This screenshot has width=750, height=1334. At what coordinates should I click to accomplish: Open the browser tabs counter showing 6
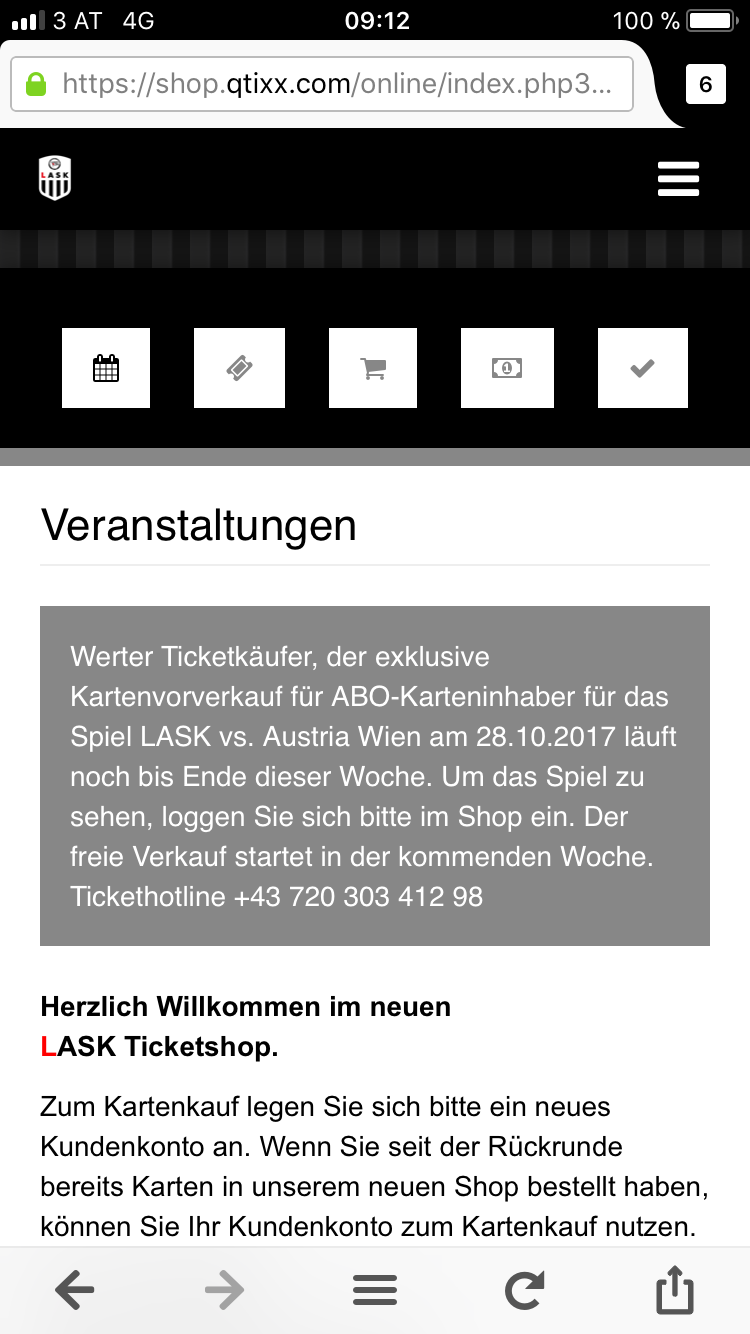click(x=705, y=85)
